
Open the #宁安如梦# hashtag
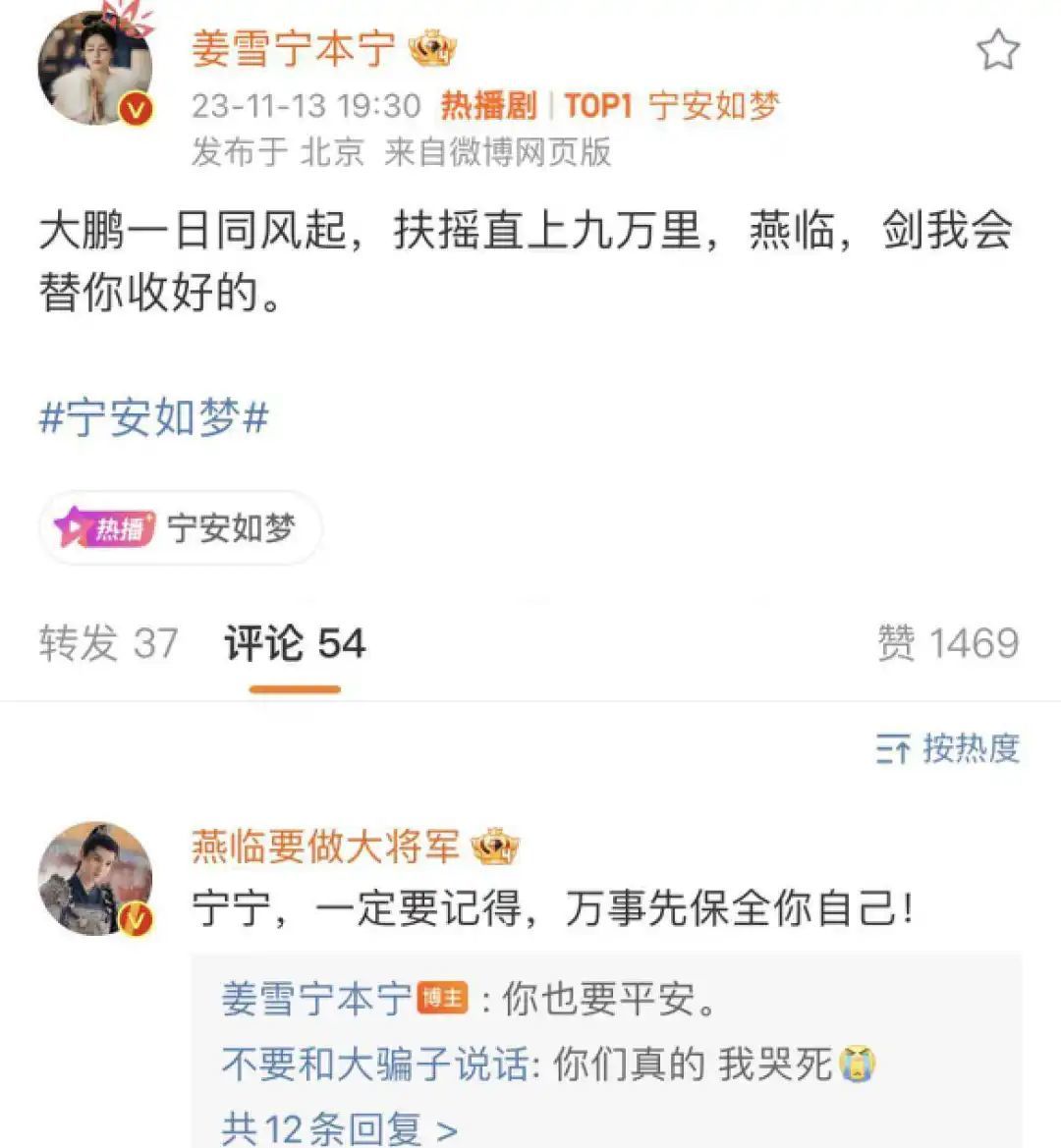pyautogui.click(x=154, y=417)
